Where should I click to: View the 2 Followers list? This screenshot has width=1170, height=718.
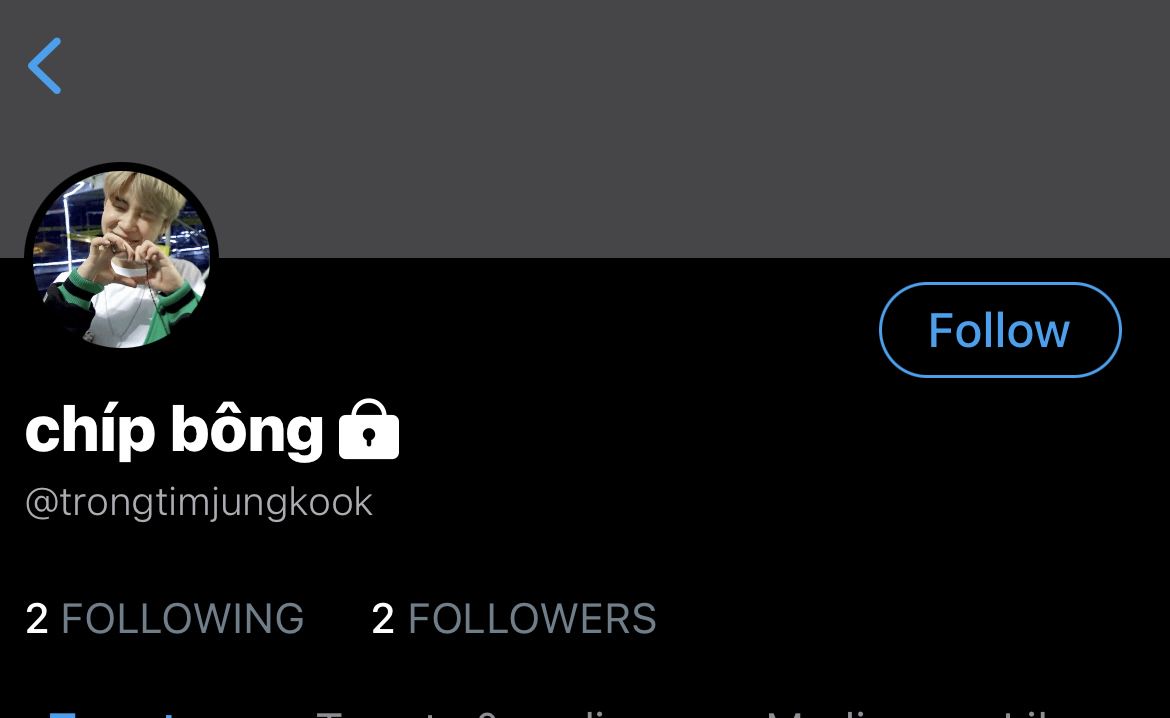point(514,619)
